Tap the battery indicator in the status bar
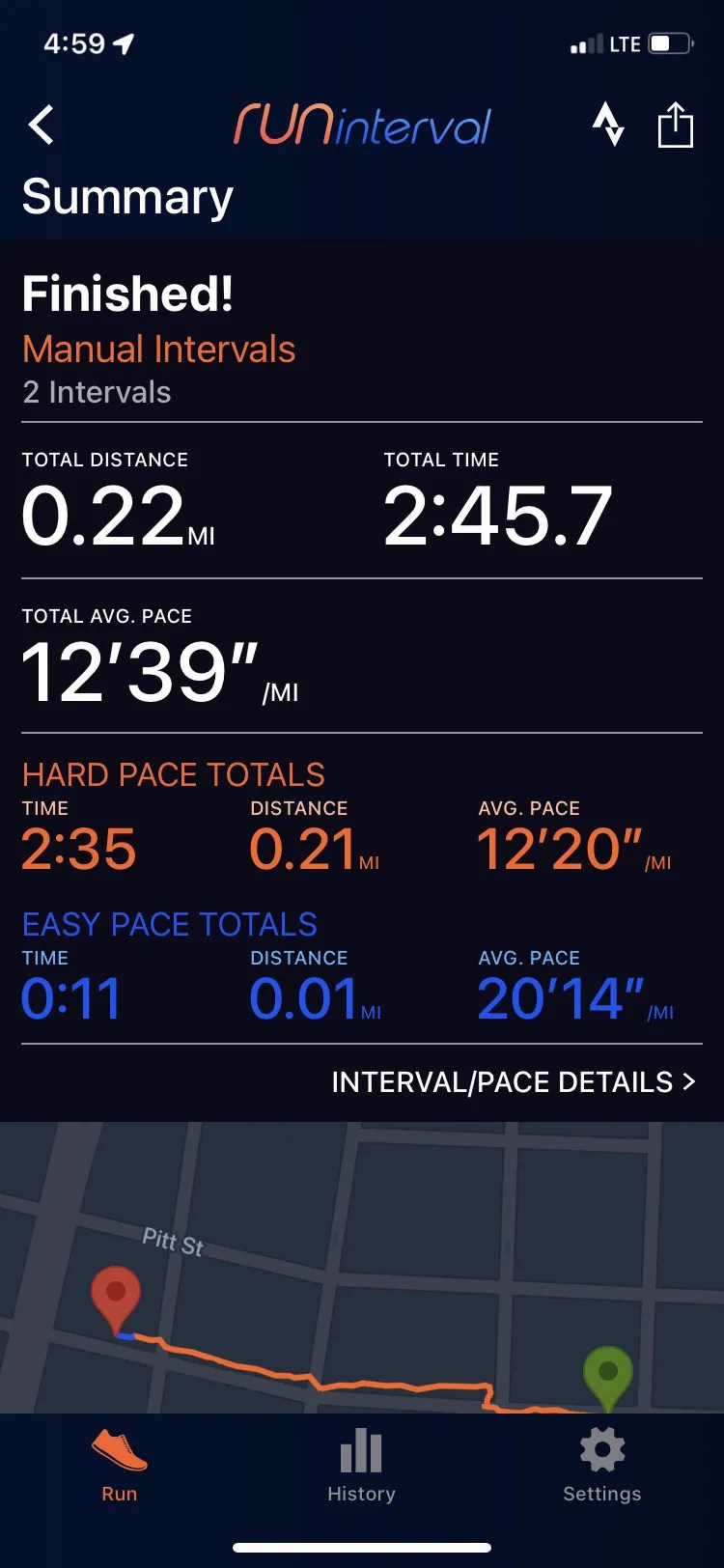 [x=670, y=43]
